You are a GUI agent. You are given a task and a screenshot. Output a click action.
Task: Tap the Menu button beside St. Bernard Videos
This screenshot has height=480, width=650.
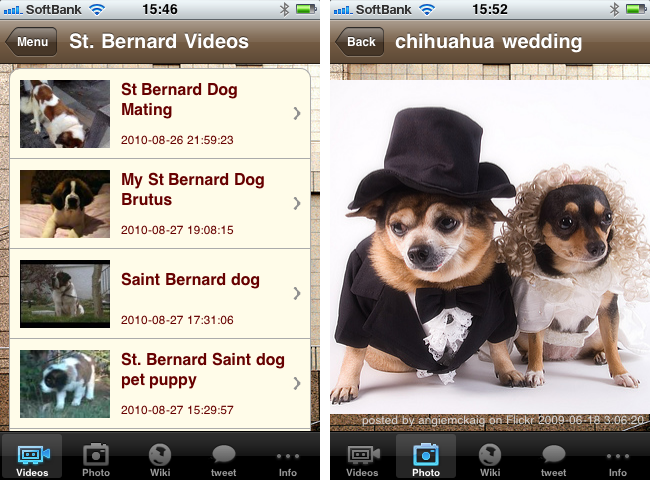pyautogui.click(x=31, y=42)
